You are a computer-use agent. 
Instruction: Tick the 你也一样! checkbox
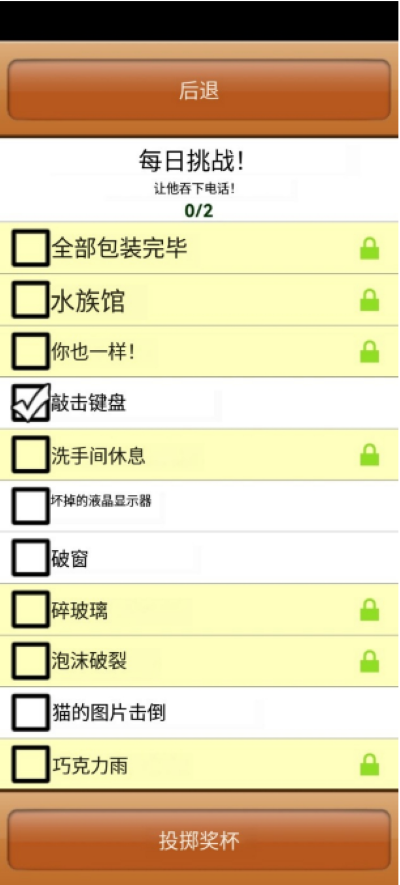click(30, 352)
